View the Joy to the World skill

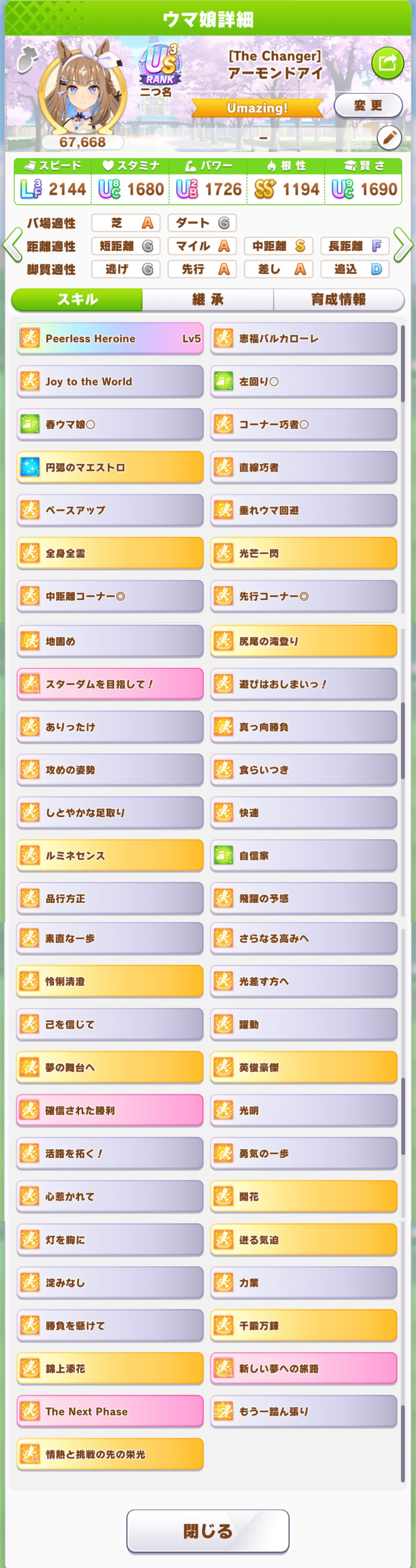[110, 382]
